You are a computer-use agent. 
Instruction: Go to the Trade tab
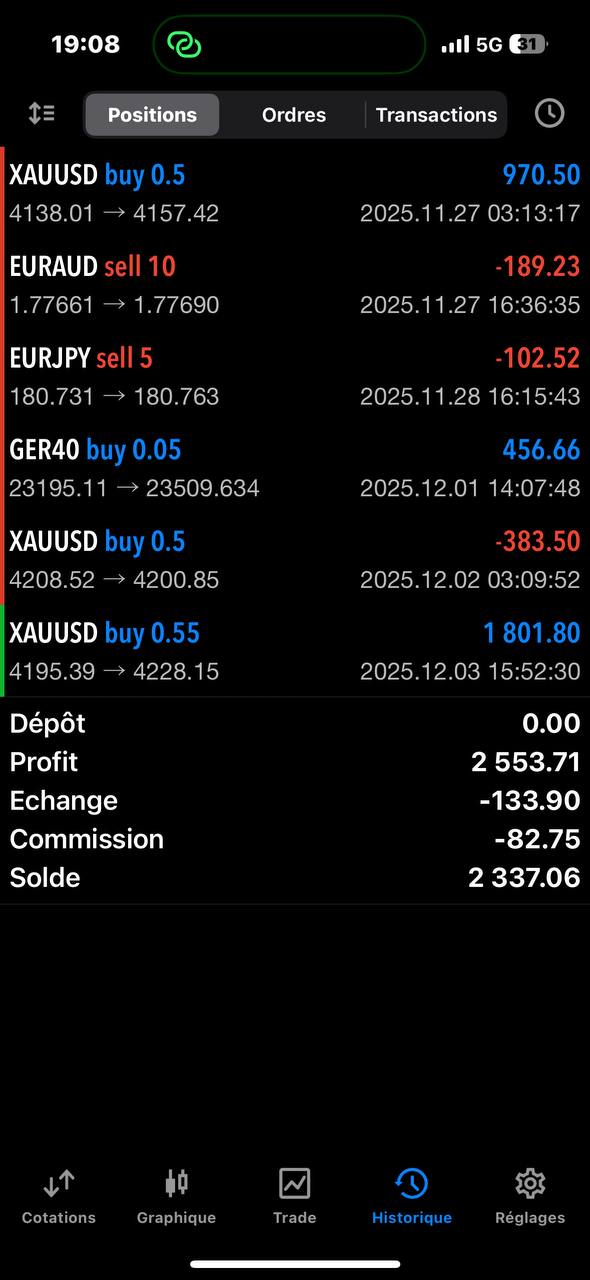[x=294, y=1197]
